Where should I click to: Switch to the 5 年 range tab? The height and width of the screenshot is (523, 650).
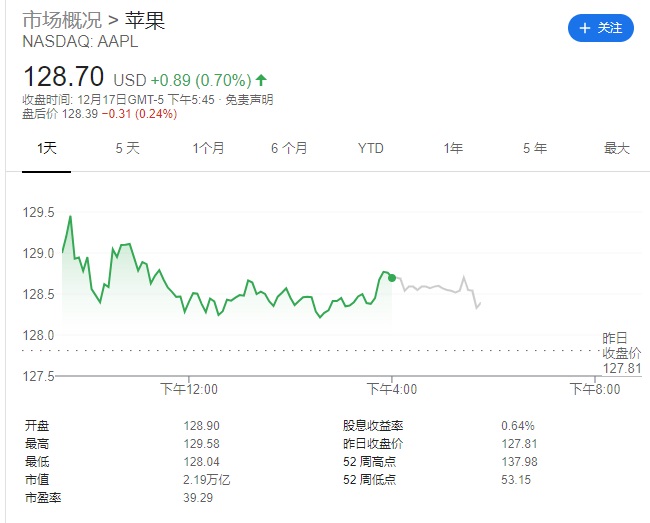tap(534, 148)
